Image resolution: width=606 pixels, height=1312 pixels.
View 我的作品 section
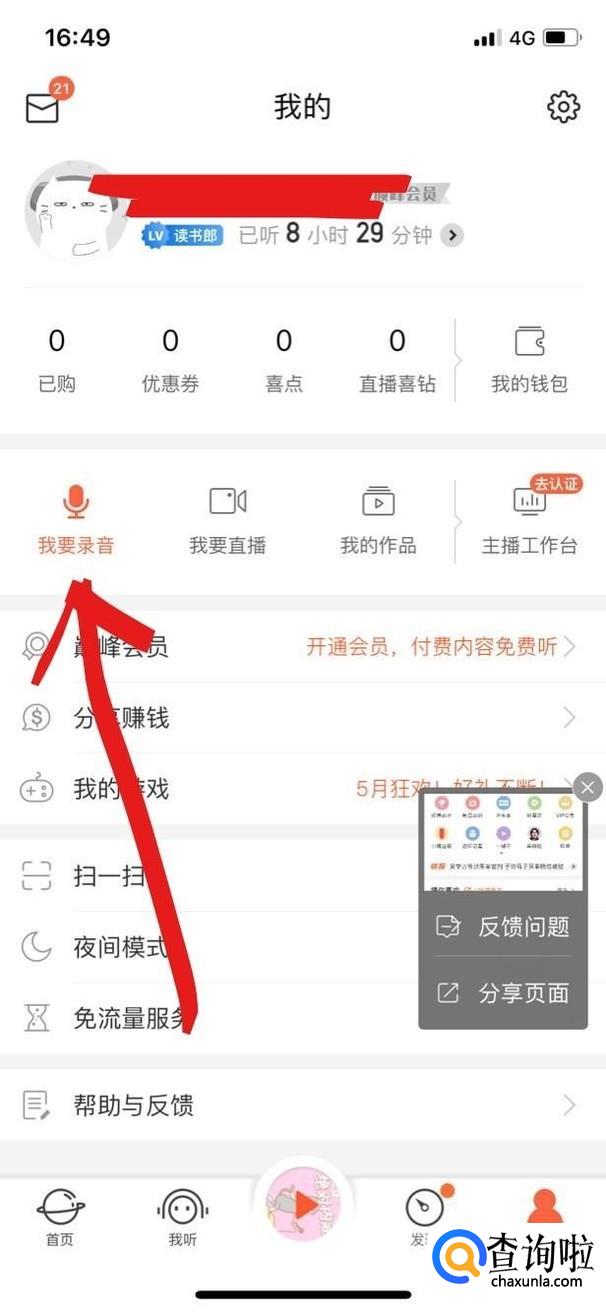[378, 520]
